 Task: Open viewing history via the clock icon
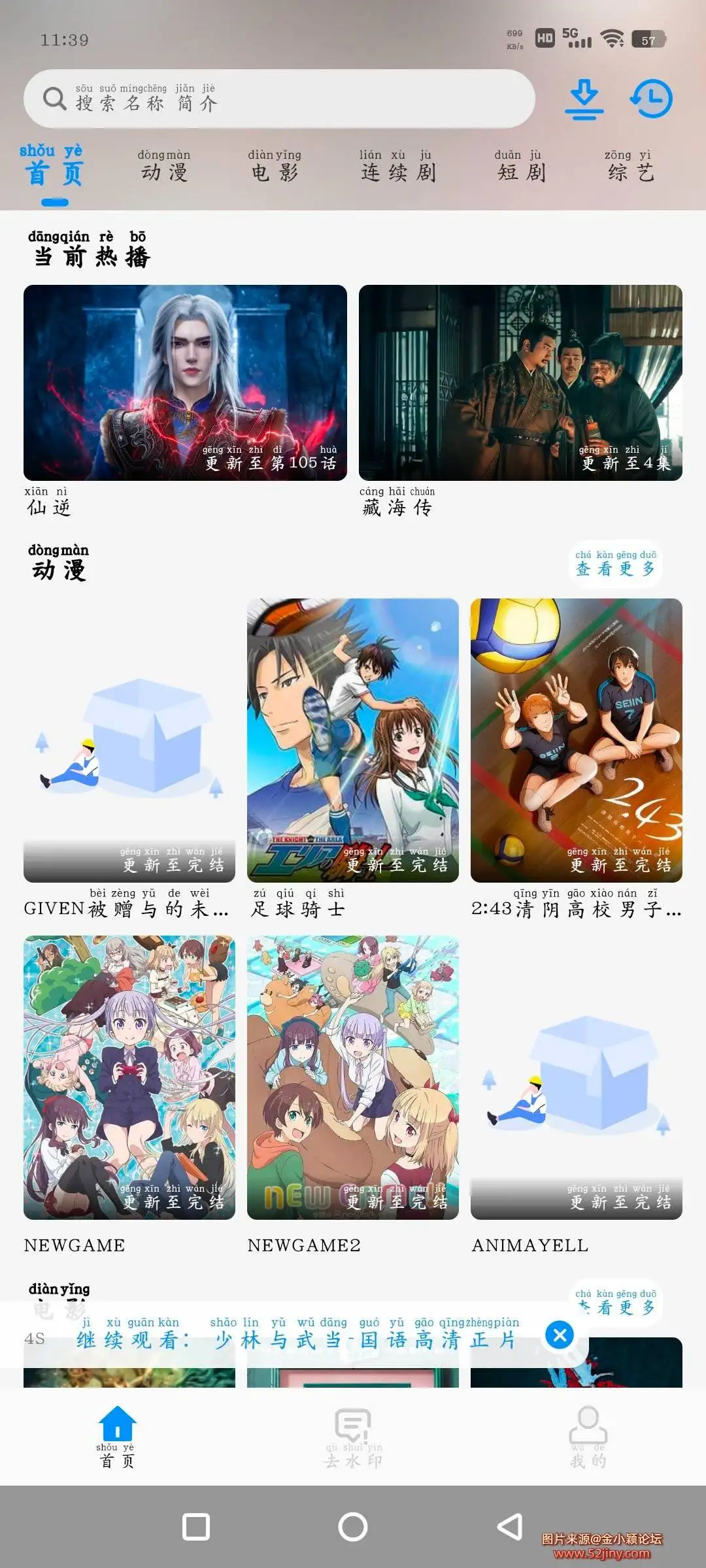click(652, 98)
